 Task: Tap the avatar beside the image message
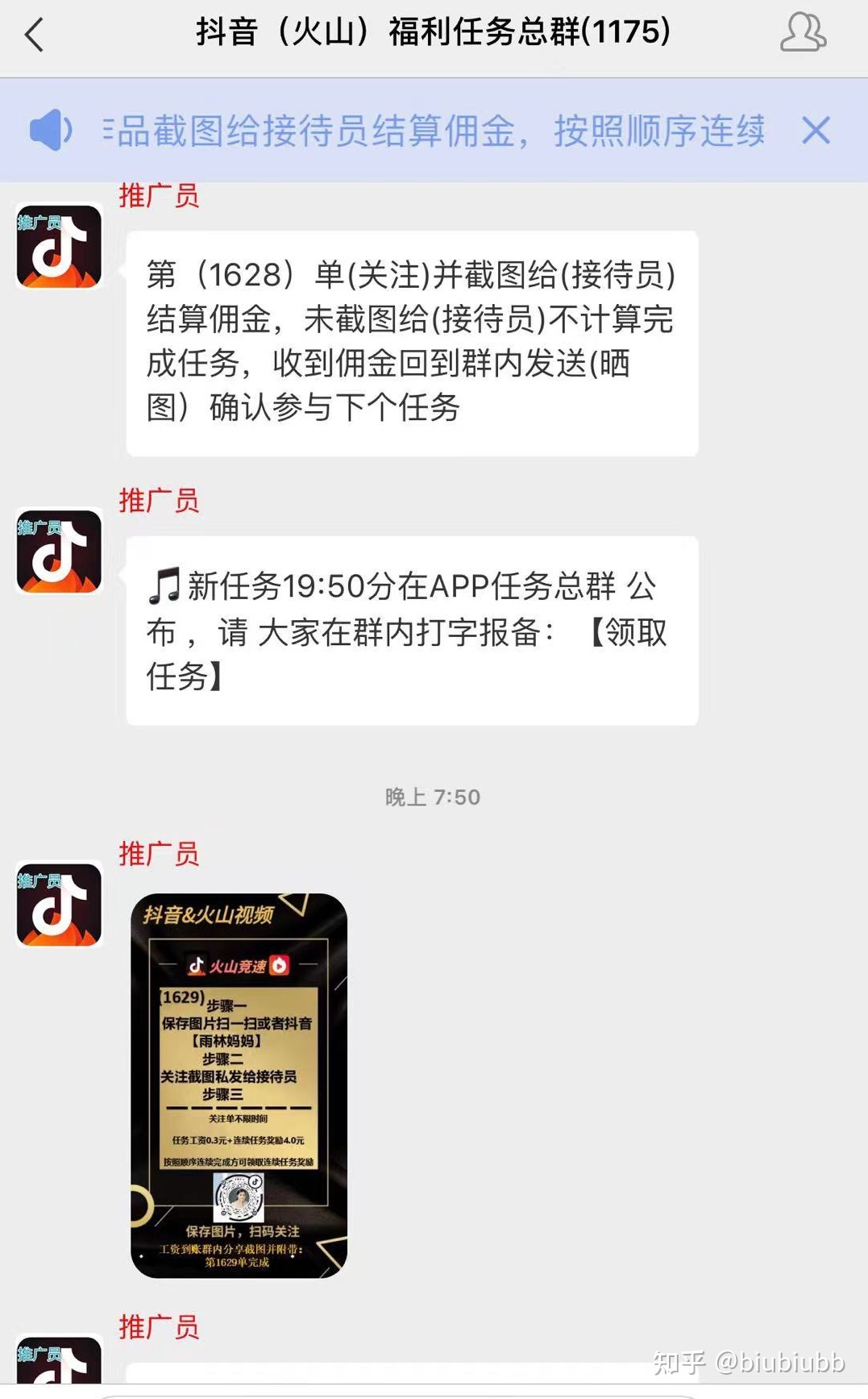(59, 904)
